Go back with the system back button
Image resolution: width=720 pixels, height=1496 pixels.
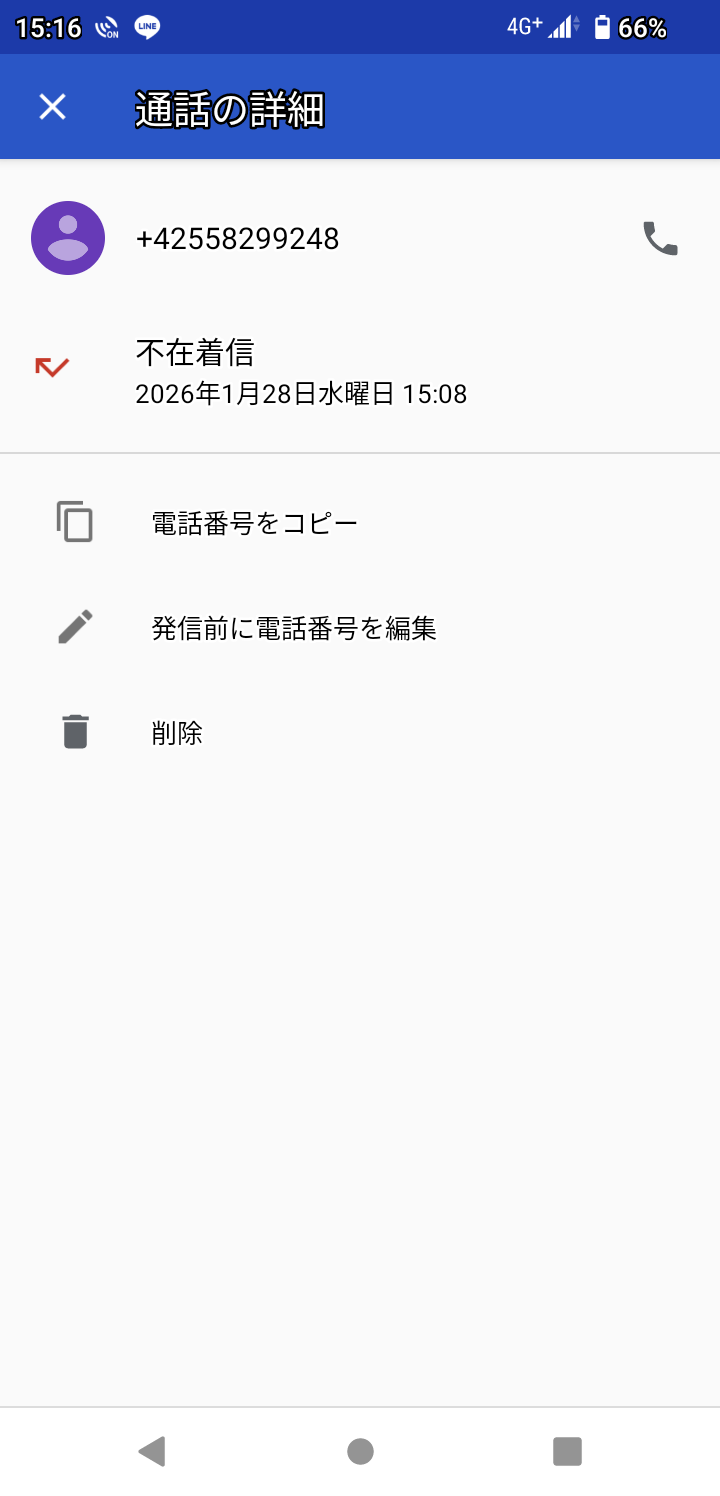[x=152, y=1451]
